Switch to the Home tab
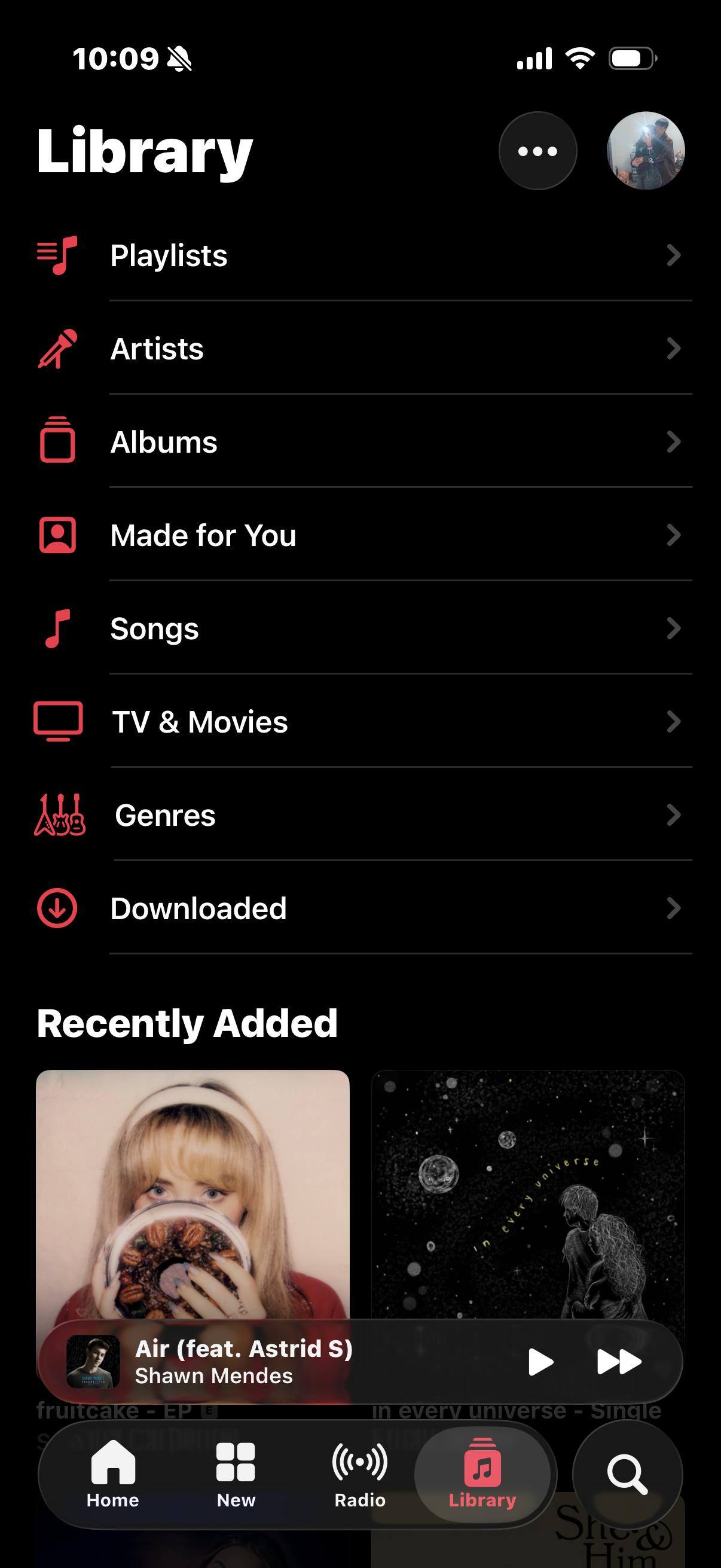Image resolution: width=721 pixels, height=1568 pixels. point(113,1474)
